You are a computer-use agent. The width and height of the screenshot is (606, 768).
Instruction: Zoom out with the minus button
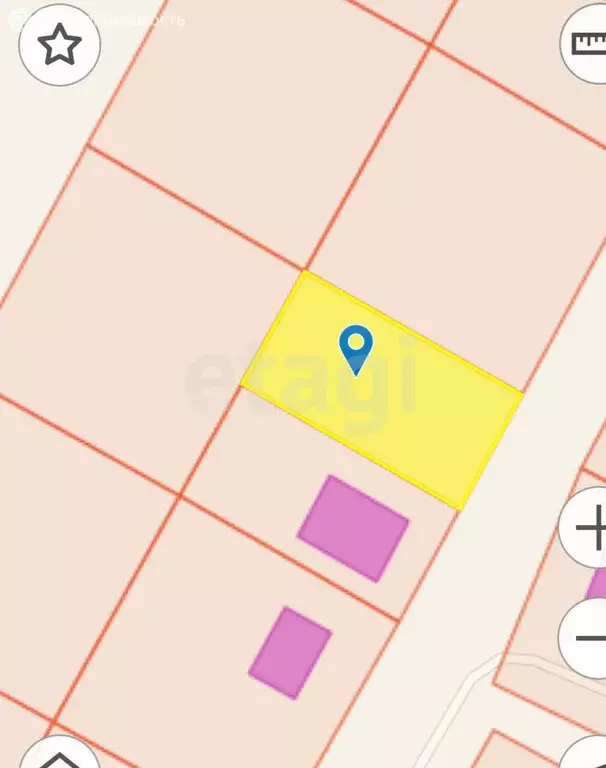(x=589, y=637)
